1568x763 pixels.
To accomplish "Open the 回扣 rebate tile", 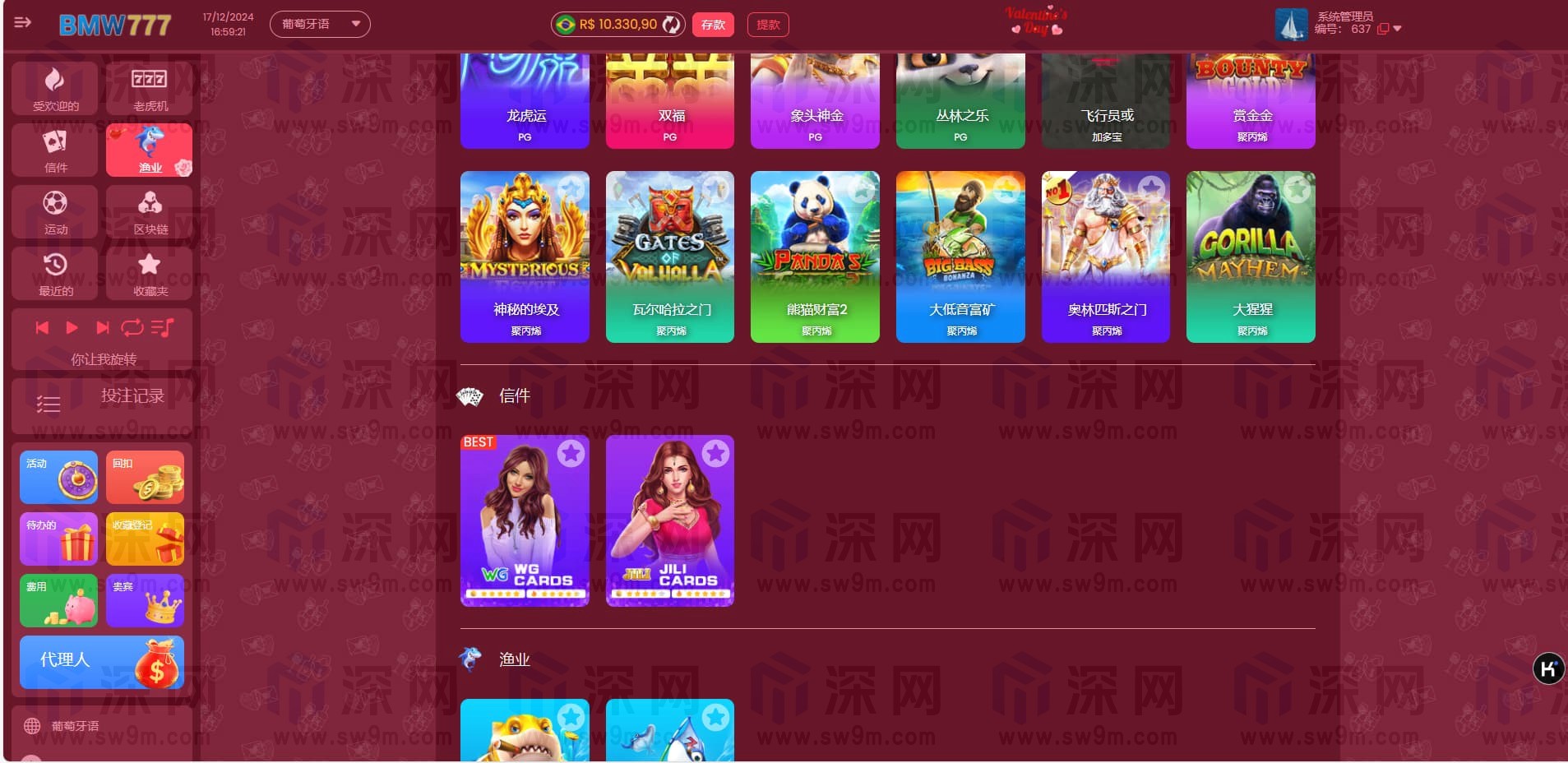I will pos(145,477).
